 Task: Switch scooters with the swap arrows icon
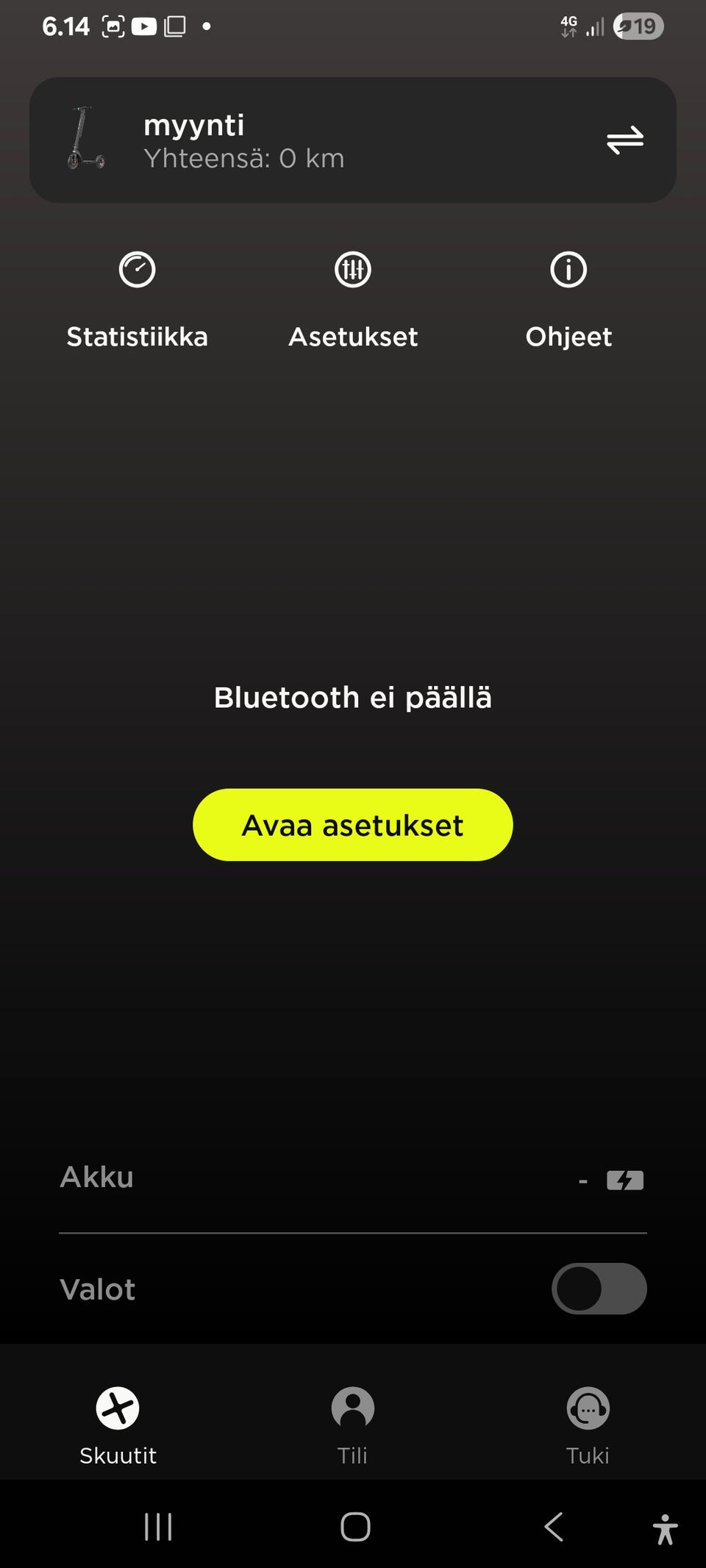click(x=623, y=140)
